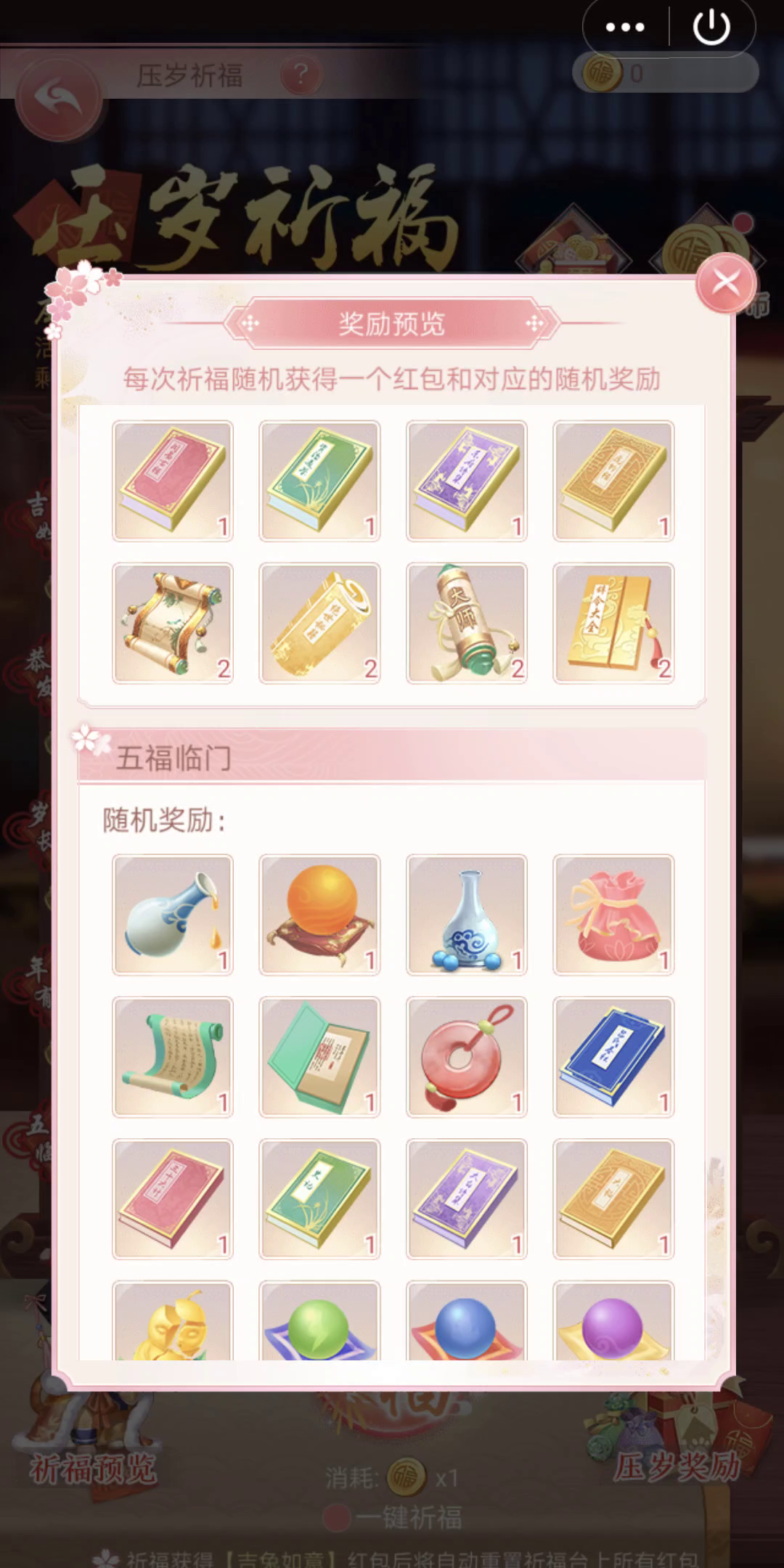Tap the orange orb reward item

coord(319,915)
